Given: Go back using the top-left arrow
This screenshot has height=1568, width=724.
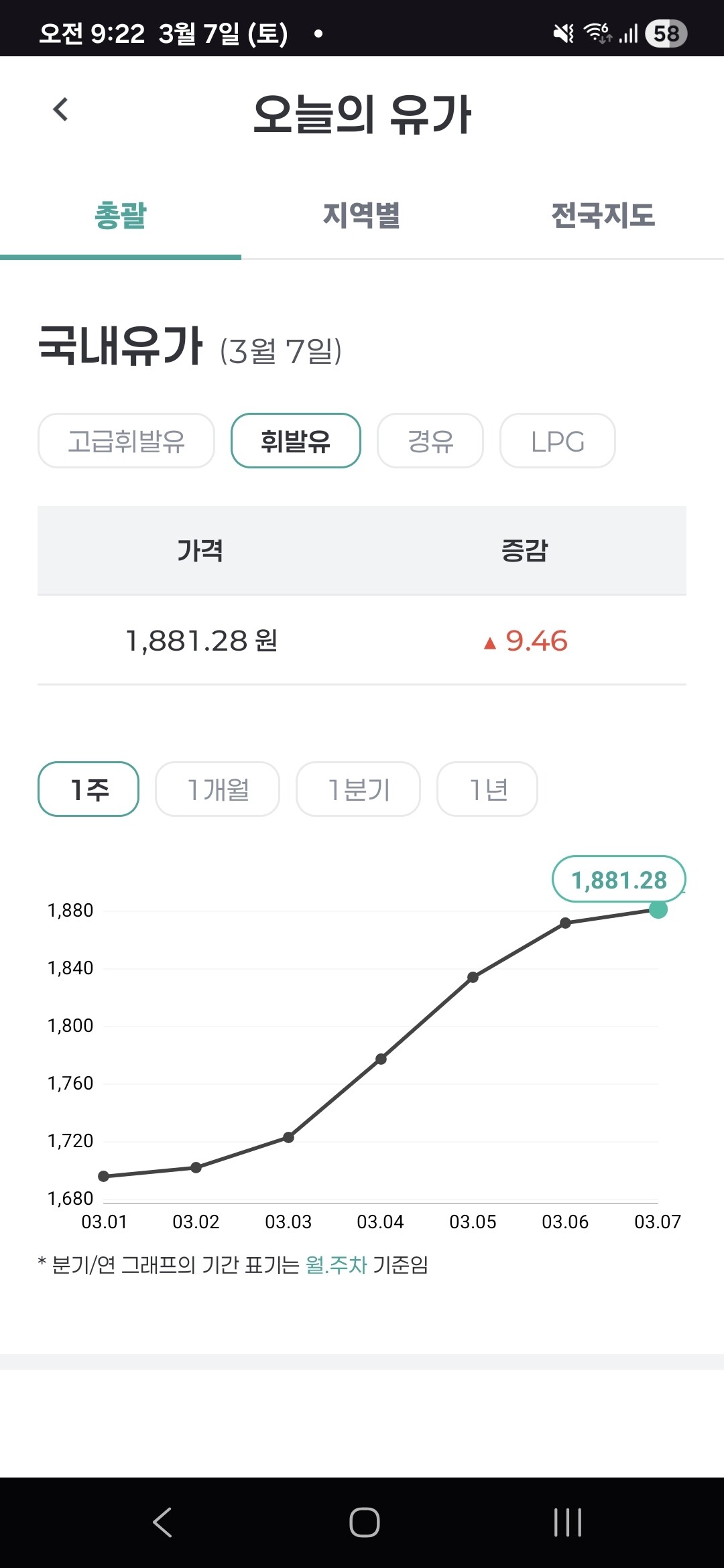Looking at the screenshot, I should 60,110.
